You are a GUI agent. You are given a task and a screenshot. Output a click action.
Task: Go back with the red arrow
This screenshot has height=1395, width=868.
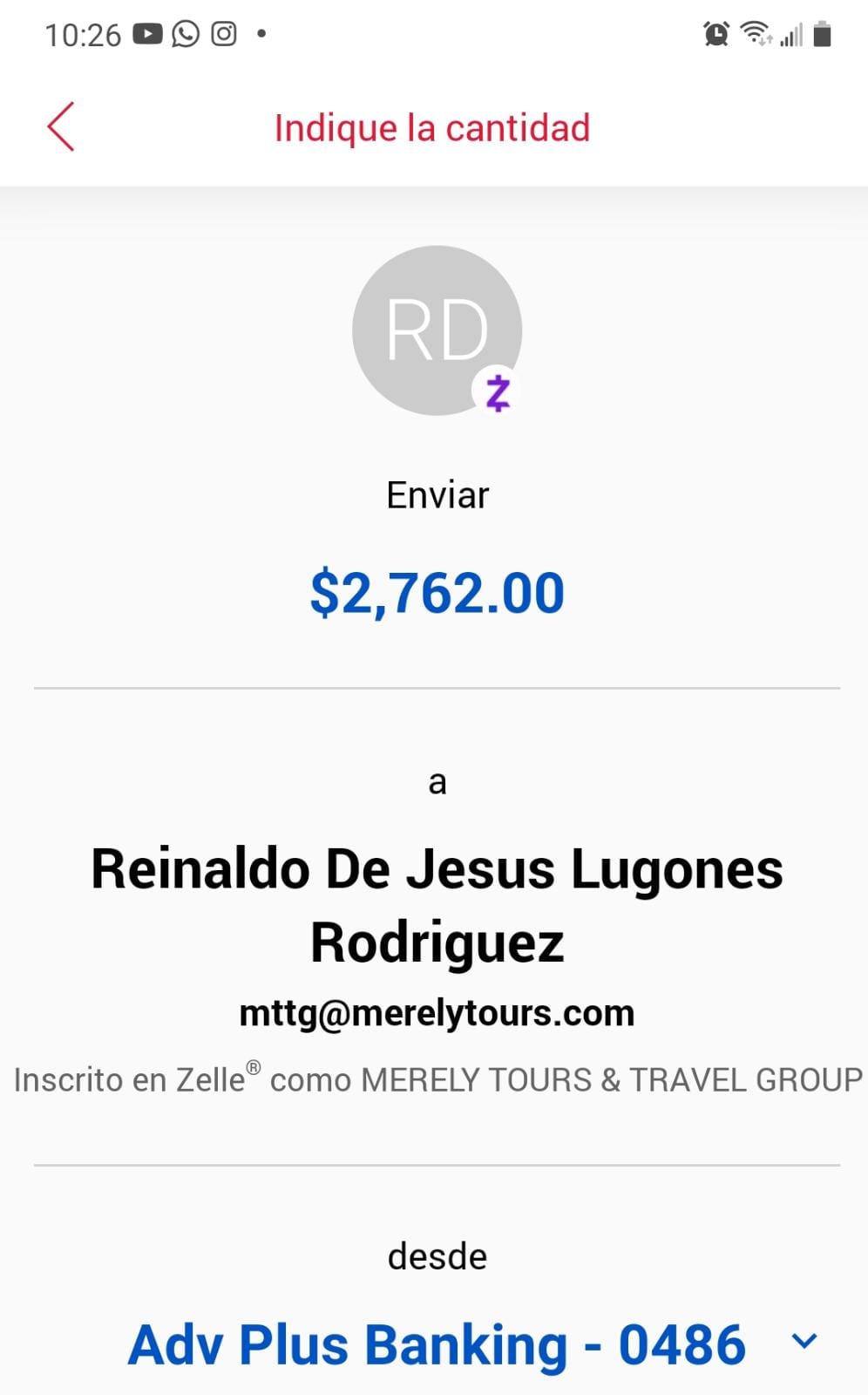[61, 126]
